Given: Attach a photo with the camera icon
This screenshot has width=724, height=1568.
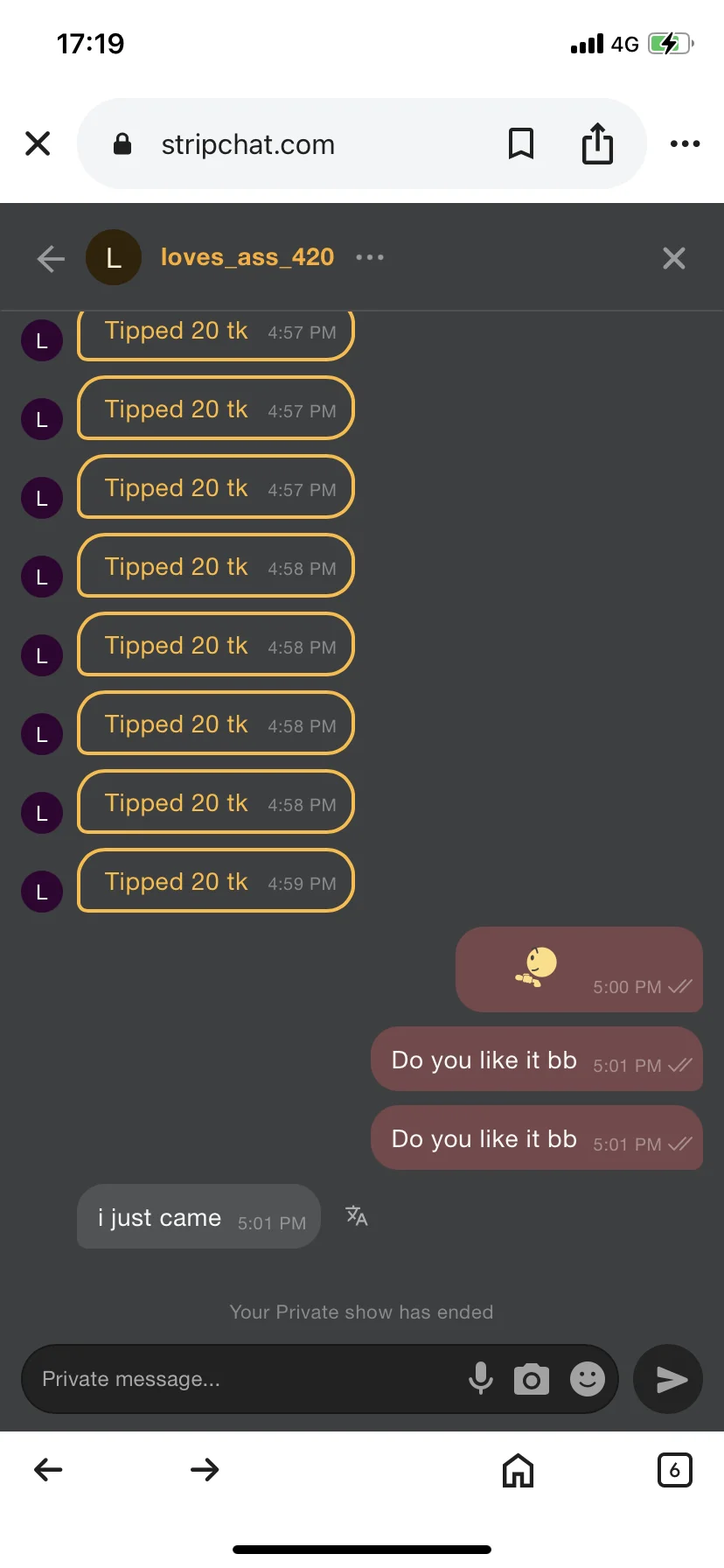Looking at the screenshot, I should point(531,1379).
